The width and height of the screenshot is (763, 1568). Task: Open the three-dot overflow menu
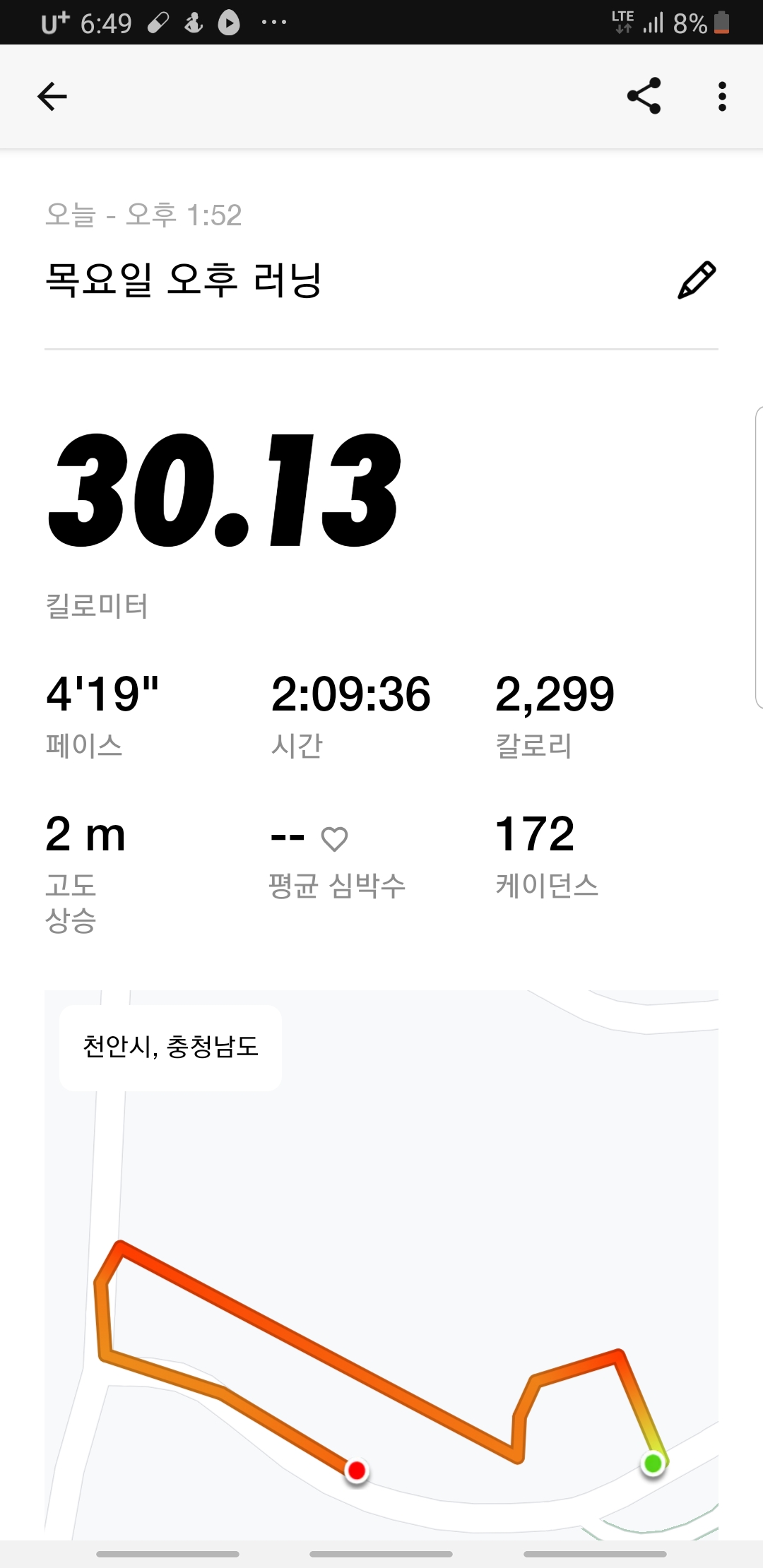tap(721, 96)
